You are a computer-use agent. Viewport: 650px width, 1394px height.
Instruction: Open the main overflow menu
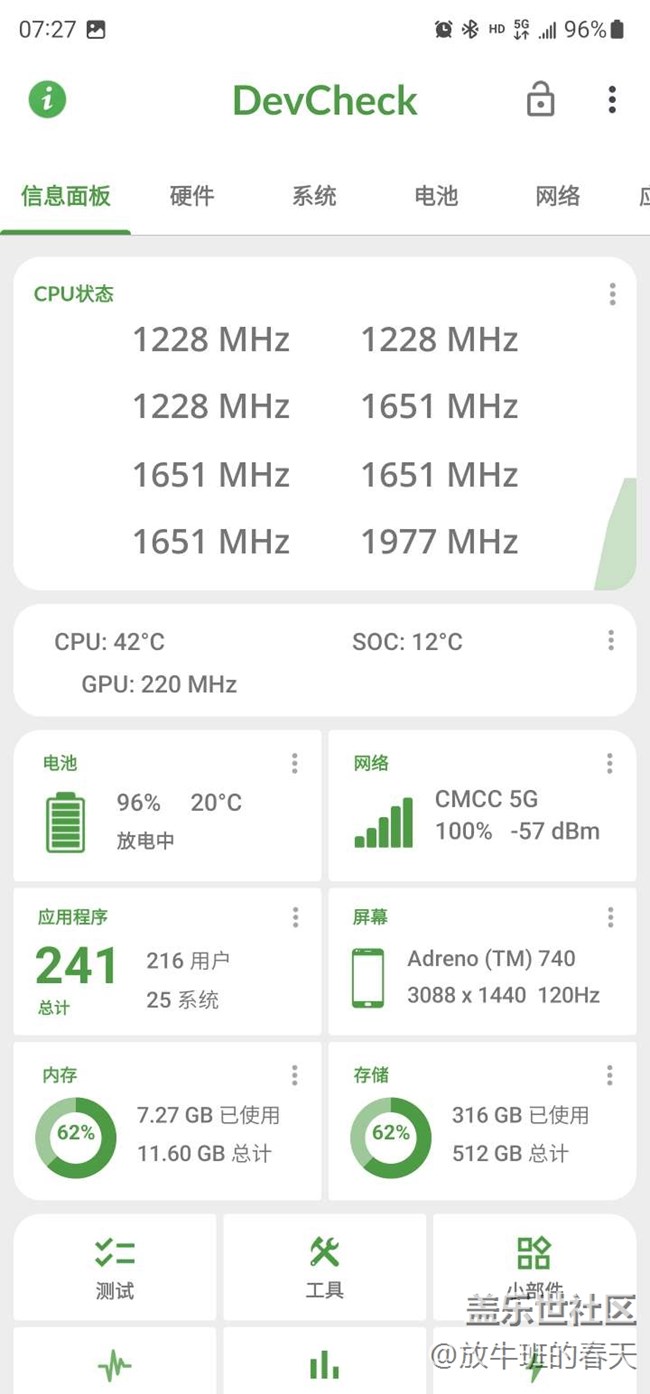612,100
